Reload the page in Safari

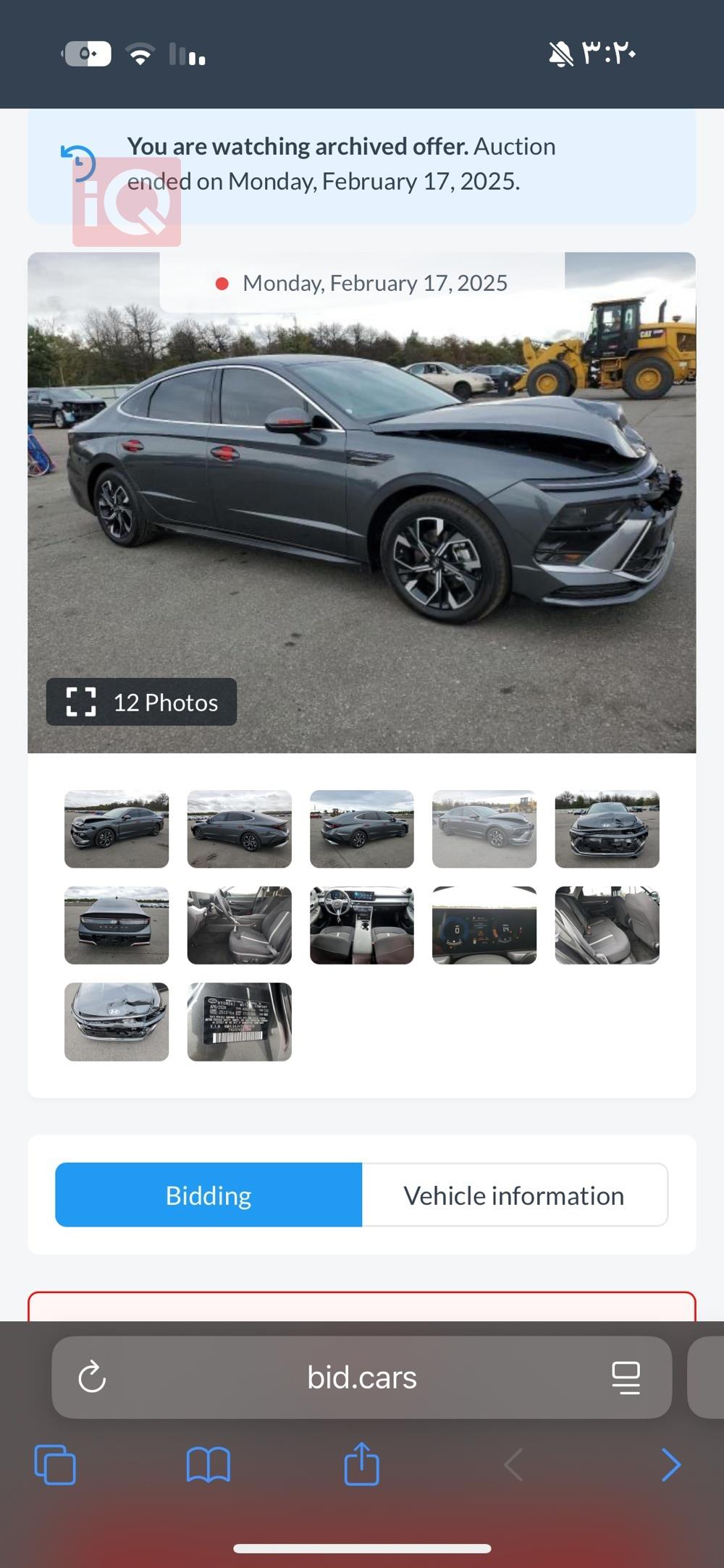[92, 1377]
